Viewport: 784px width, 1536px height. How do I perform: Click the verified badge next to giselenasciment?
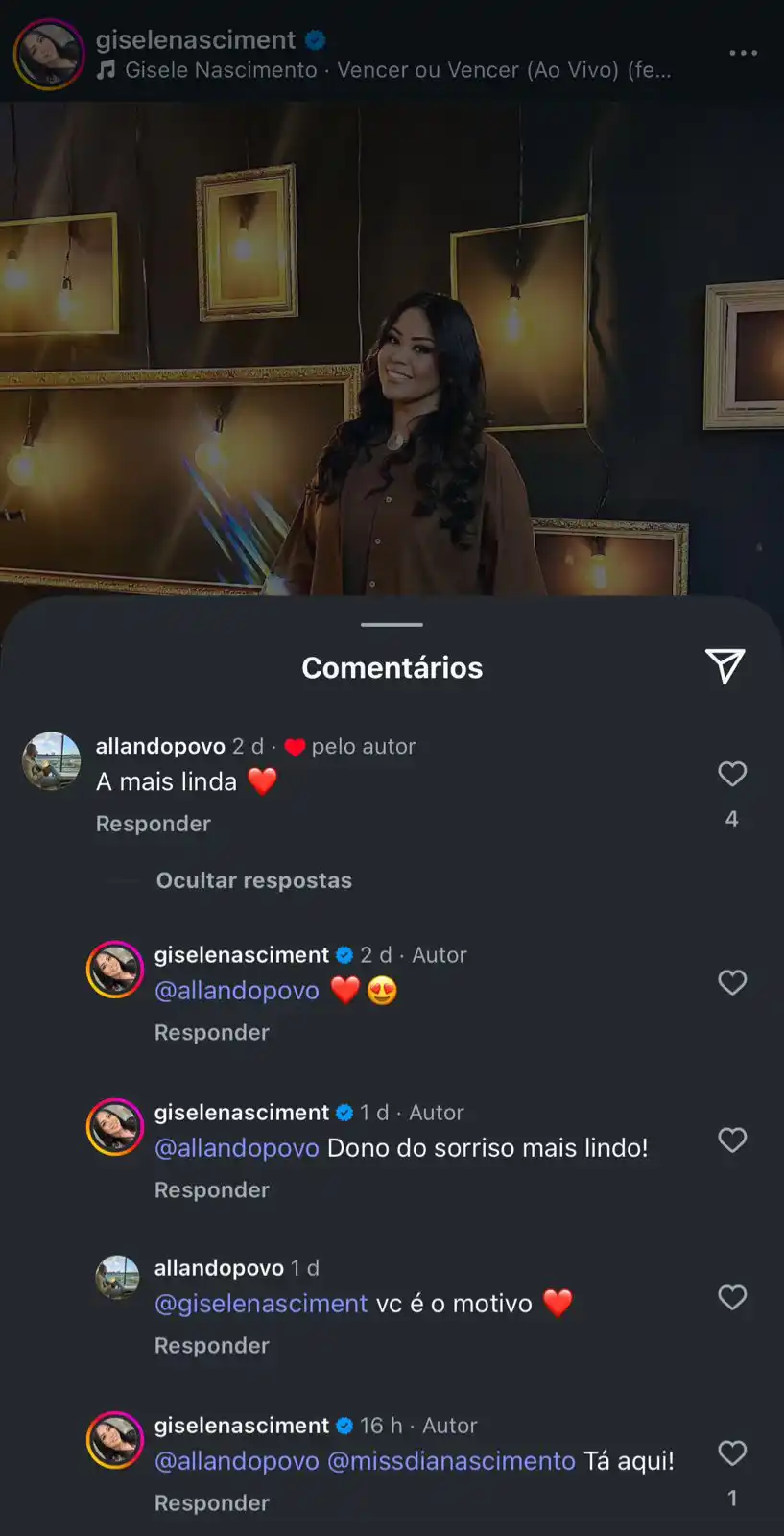point(315,39)
